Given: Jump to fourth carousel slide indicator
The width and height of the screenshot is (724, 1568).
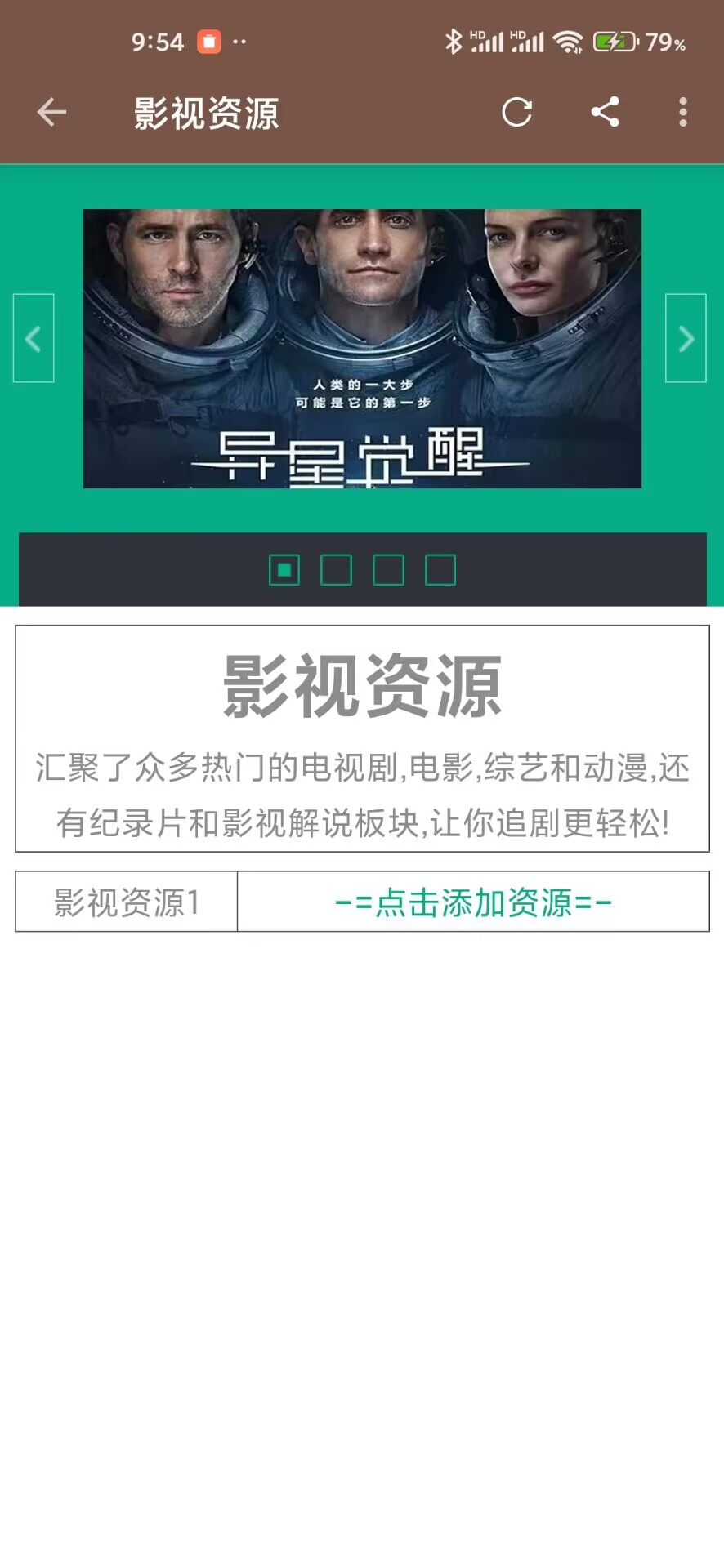Looking at the screenshot, I should point(440,570).
